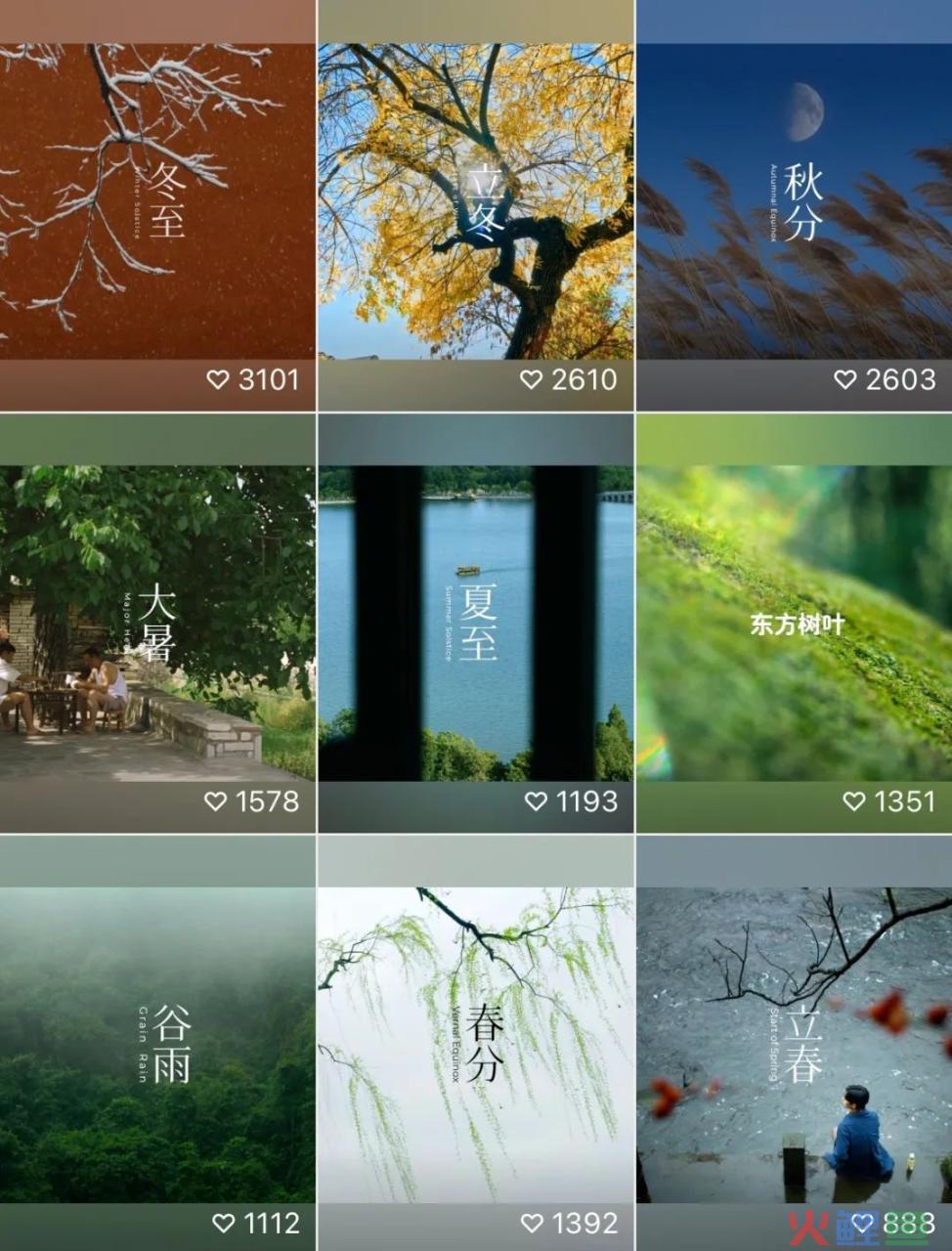Open the 春分 willow branch post
952x1251 pixels.
476,1044
